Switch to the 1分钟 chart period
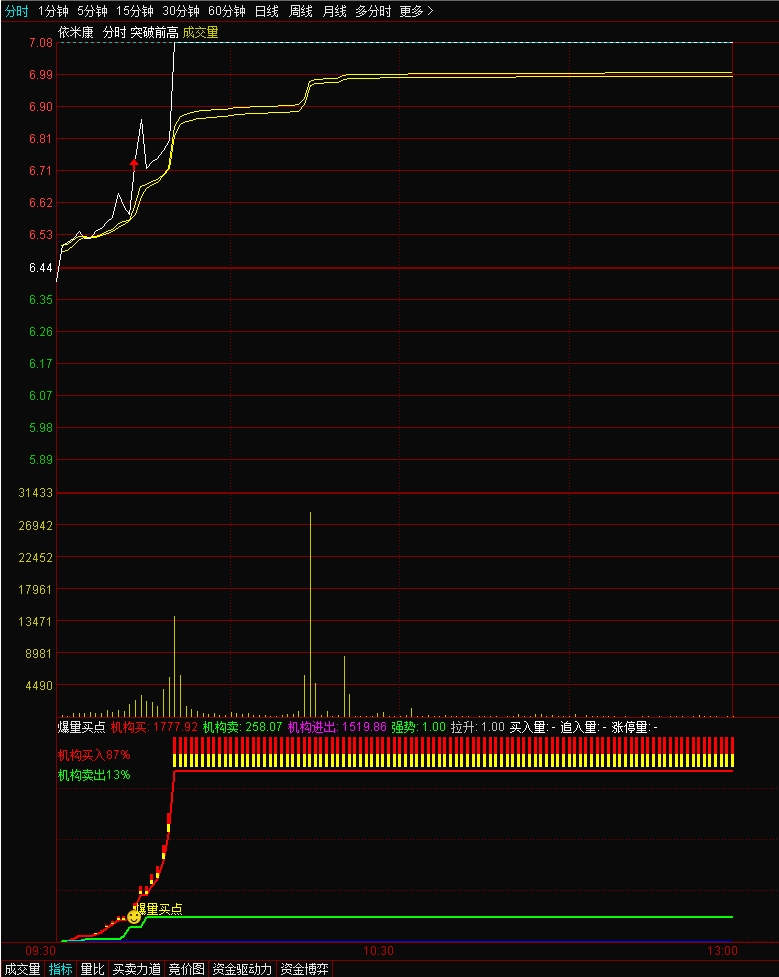779x977 pixels. click(x=53, y=11)
